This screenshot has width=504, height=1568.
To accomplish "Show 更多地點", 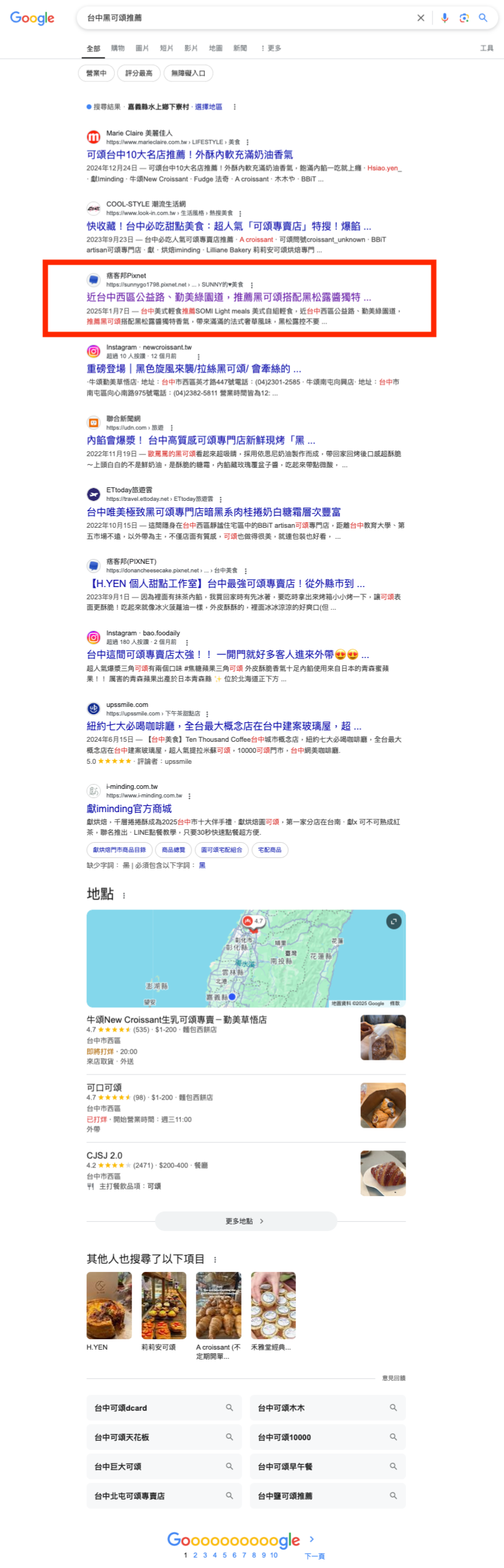I will [x=245, y=1221].
